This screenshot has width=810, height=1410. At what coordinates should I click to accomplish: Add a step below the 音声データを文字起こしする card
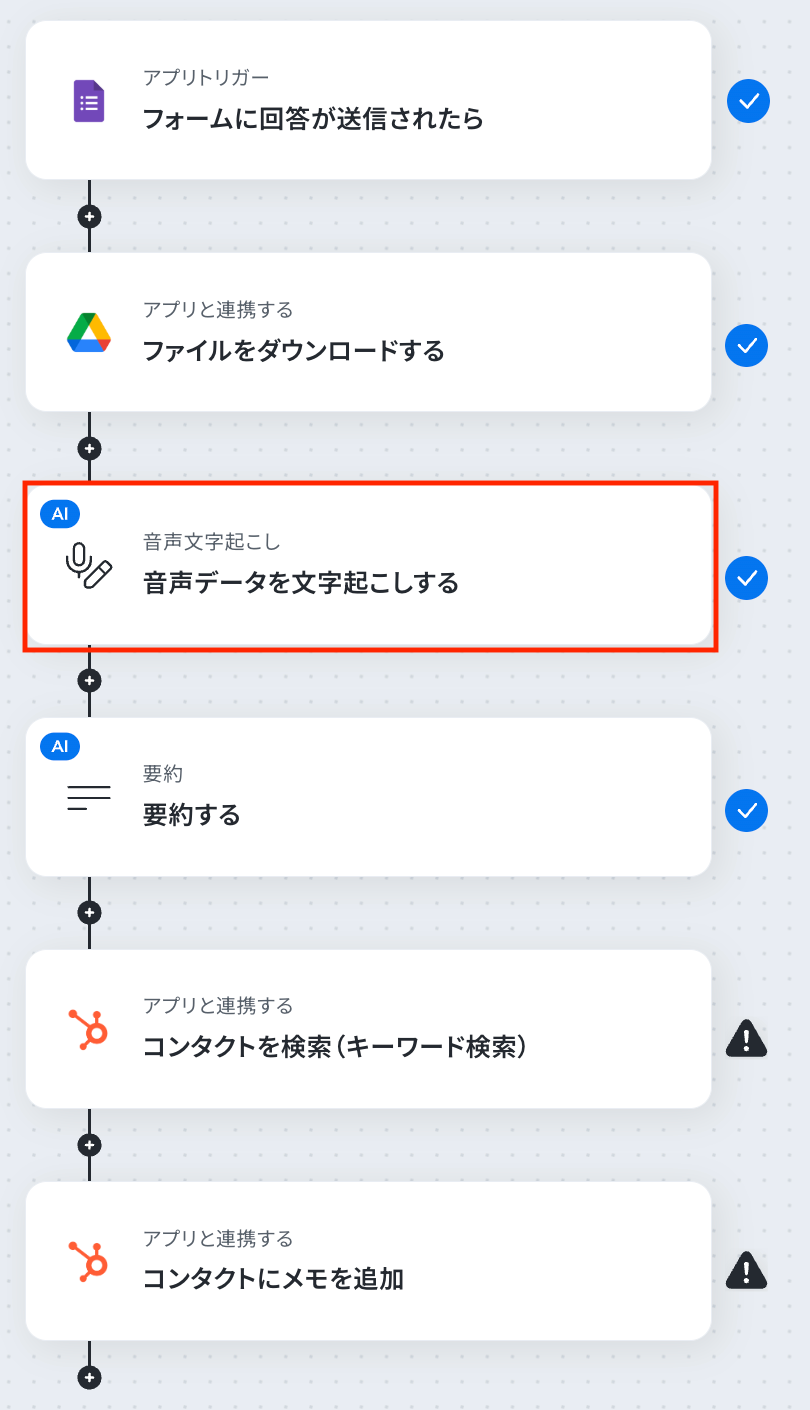coord(90,681)
